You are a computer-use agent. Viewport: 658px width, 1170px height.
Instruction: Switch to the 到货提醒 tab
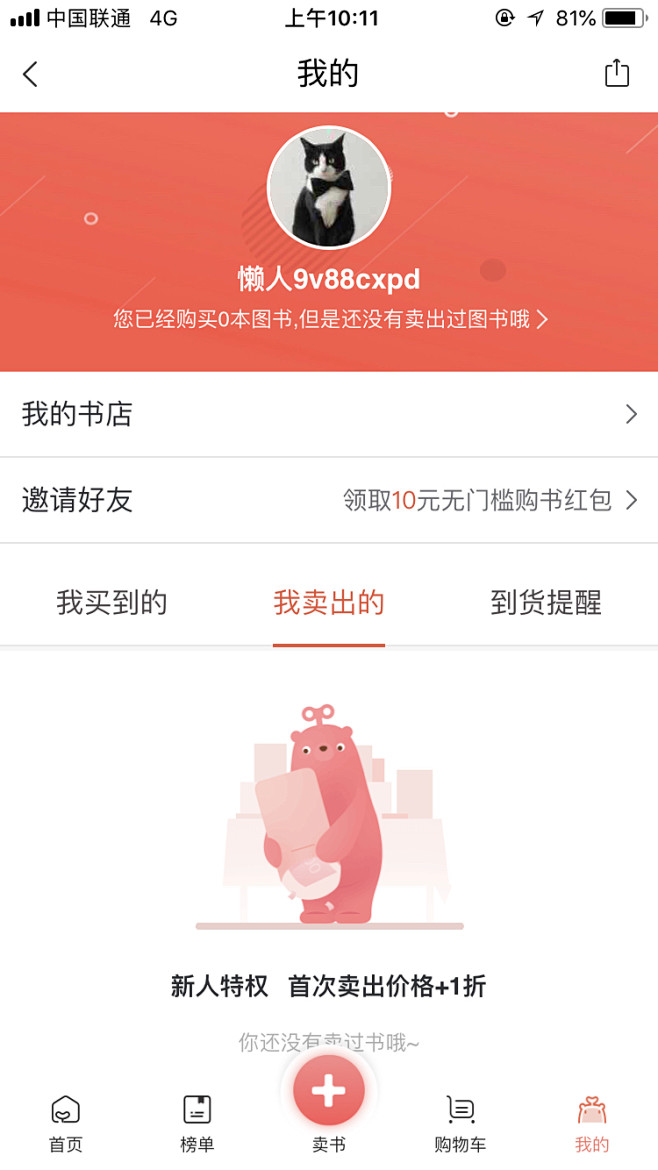(x=546, y=603)
